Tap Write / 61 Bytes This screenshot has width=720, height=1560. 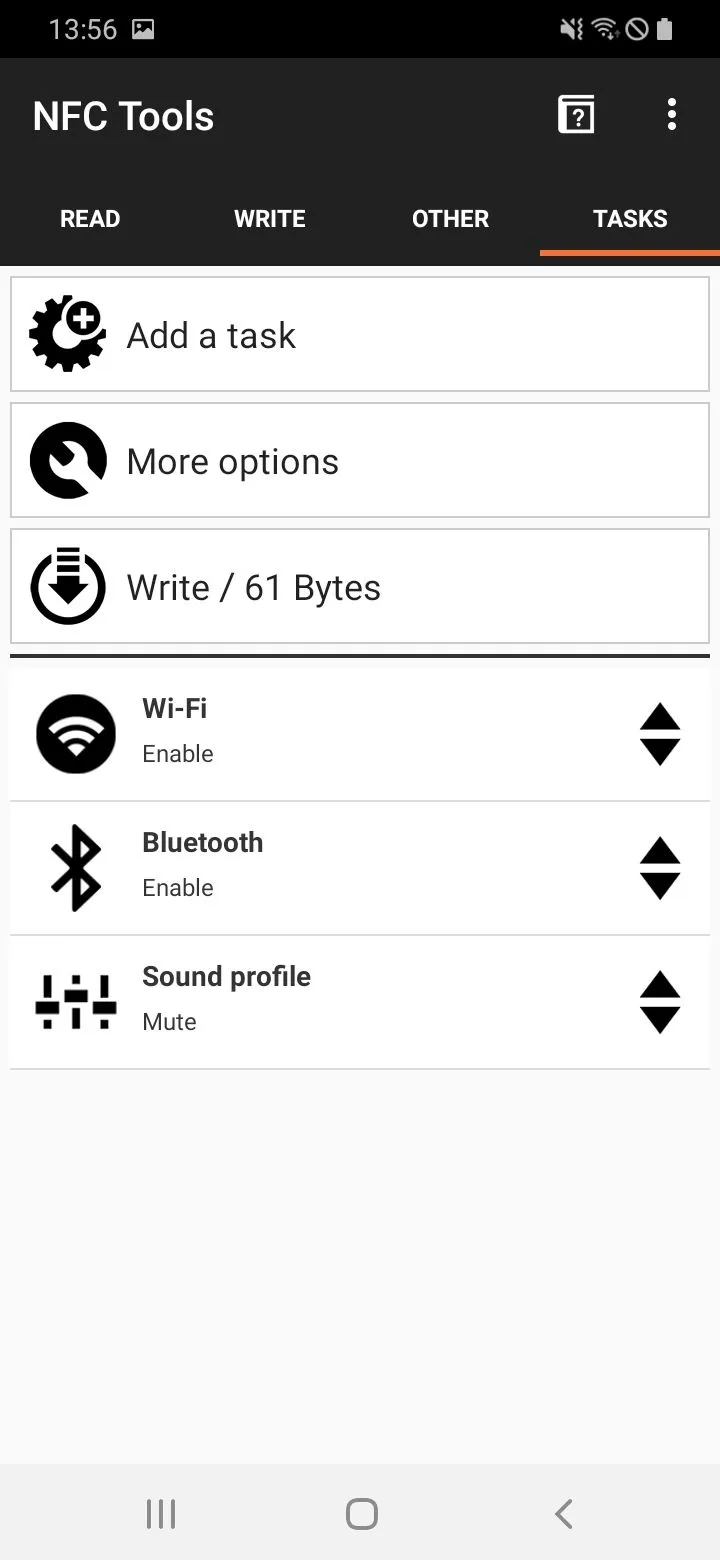[360, 586]
